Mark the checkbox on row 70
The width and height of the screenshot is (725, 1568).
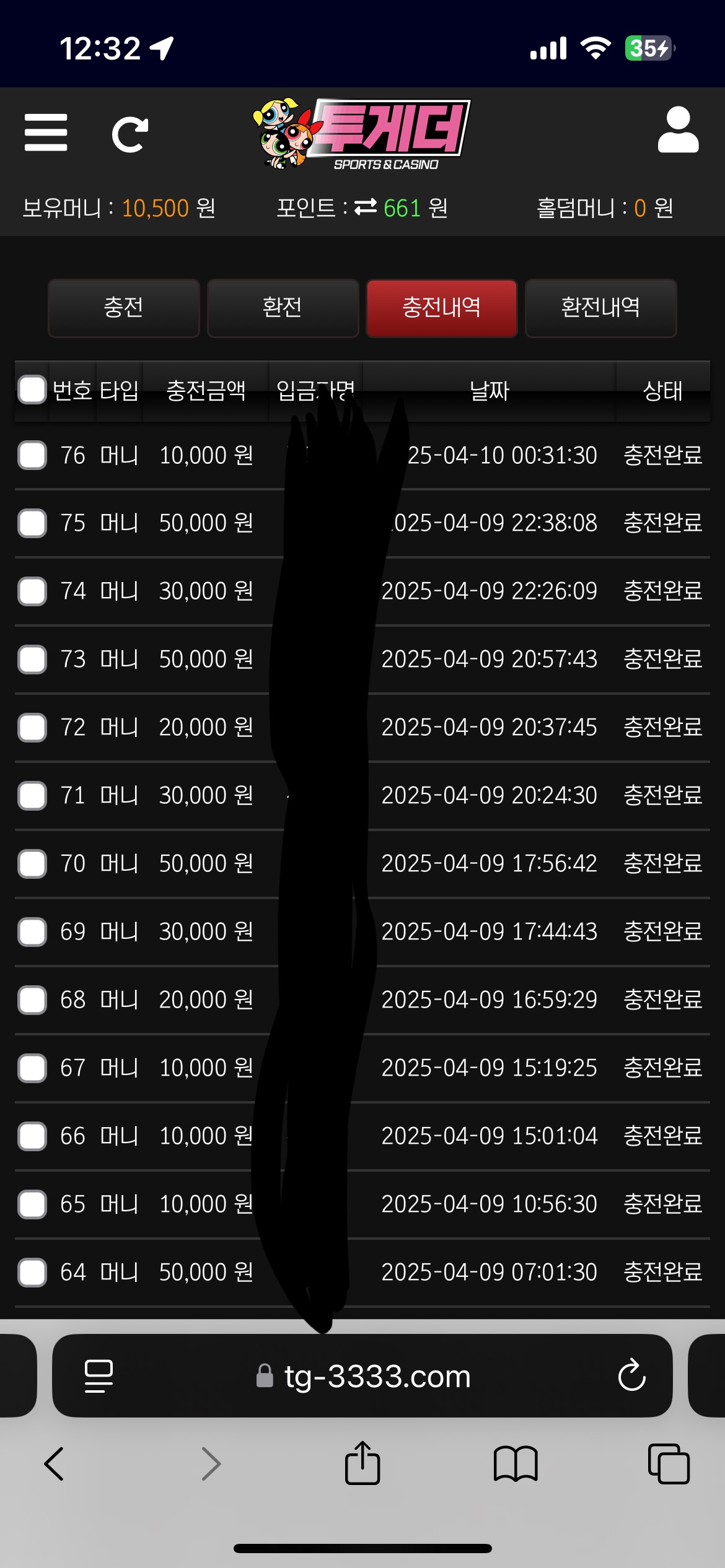tap(32, 864)
